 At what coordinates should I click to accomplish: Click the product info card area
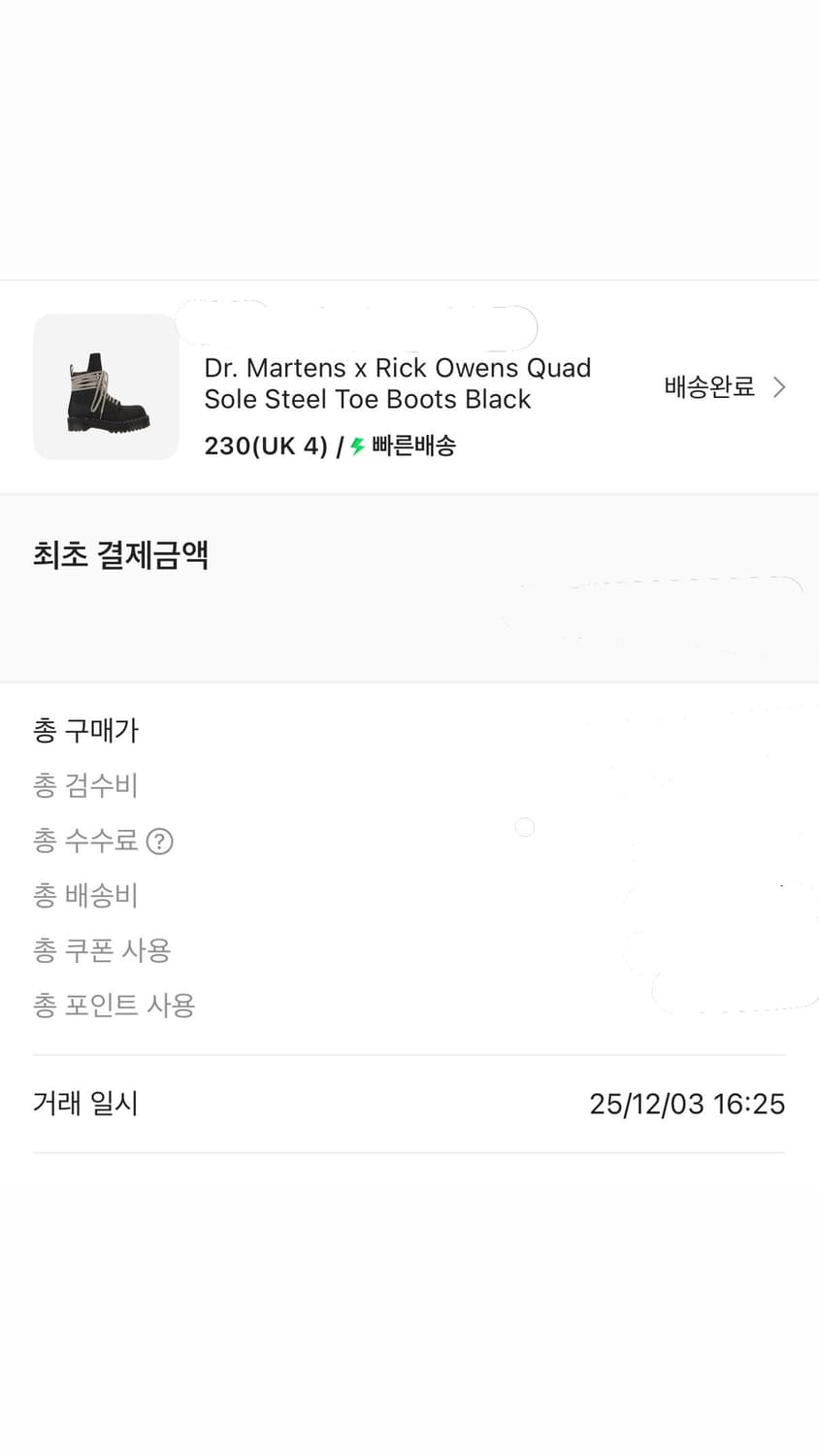[x=409, y=386]
